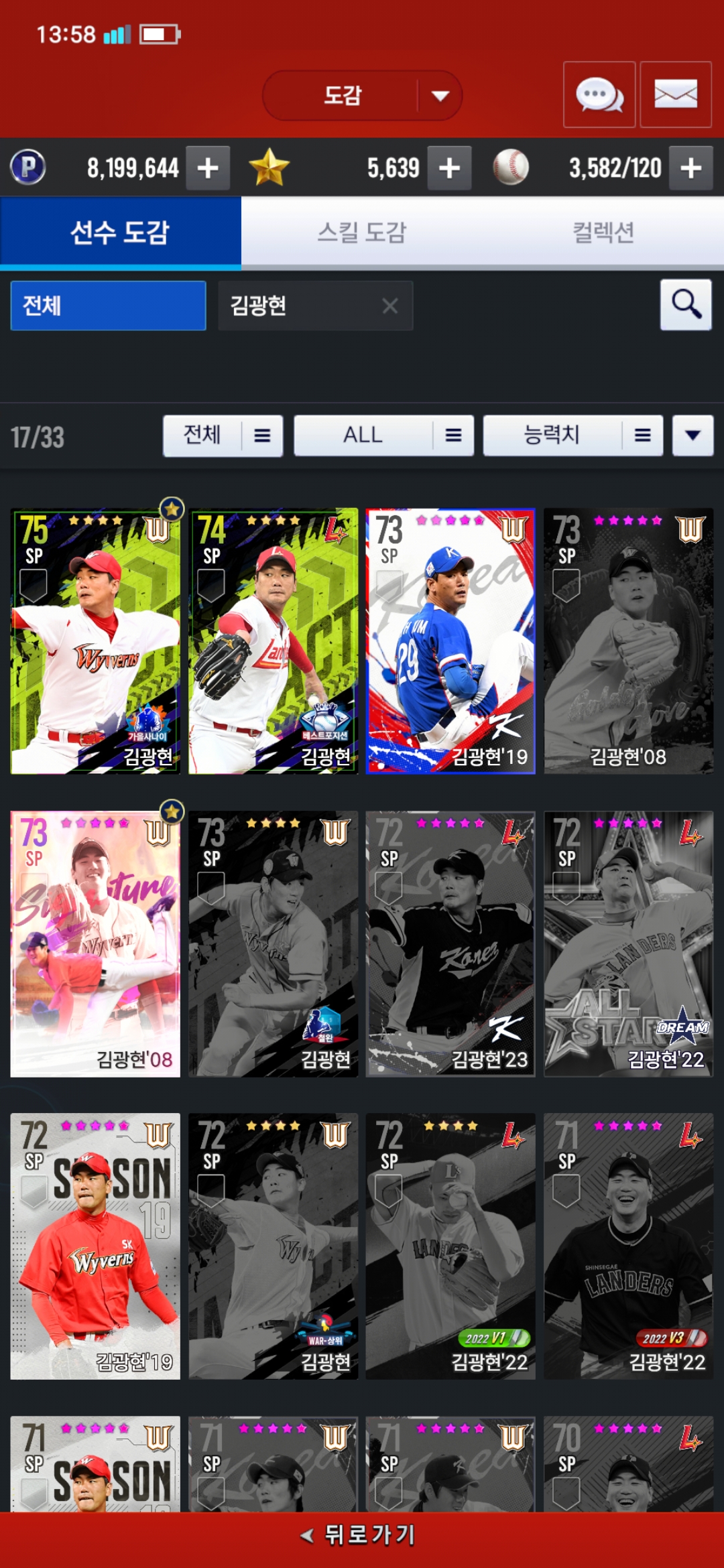Open the 72 SP Season 김광현'19 card
The image size is (724, 1568).
coord(95,1246)
